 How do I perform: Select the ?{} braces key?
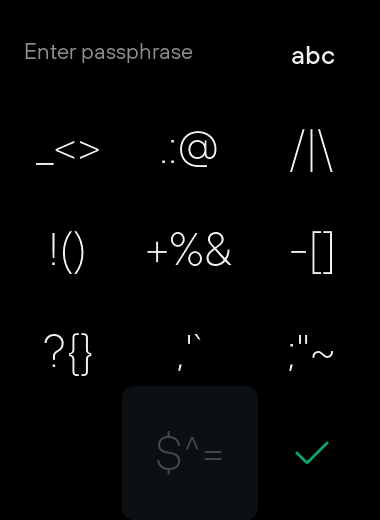pyautogui.click(x=68, y=354)
